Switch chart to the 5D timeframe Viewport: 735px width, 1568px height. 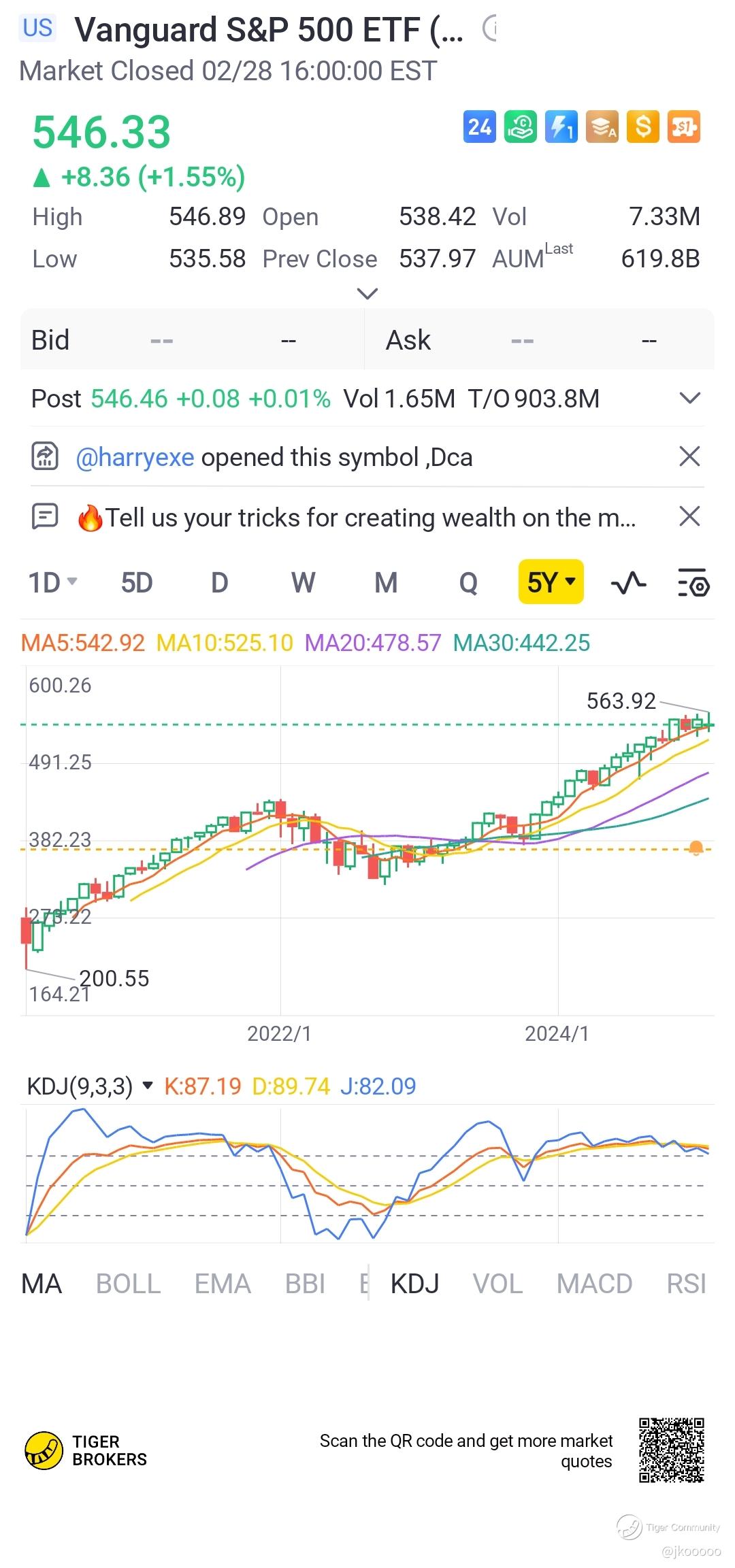[x=136, y=583]
